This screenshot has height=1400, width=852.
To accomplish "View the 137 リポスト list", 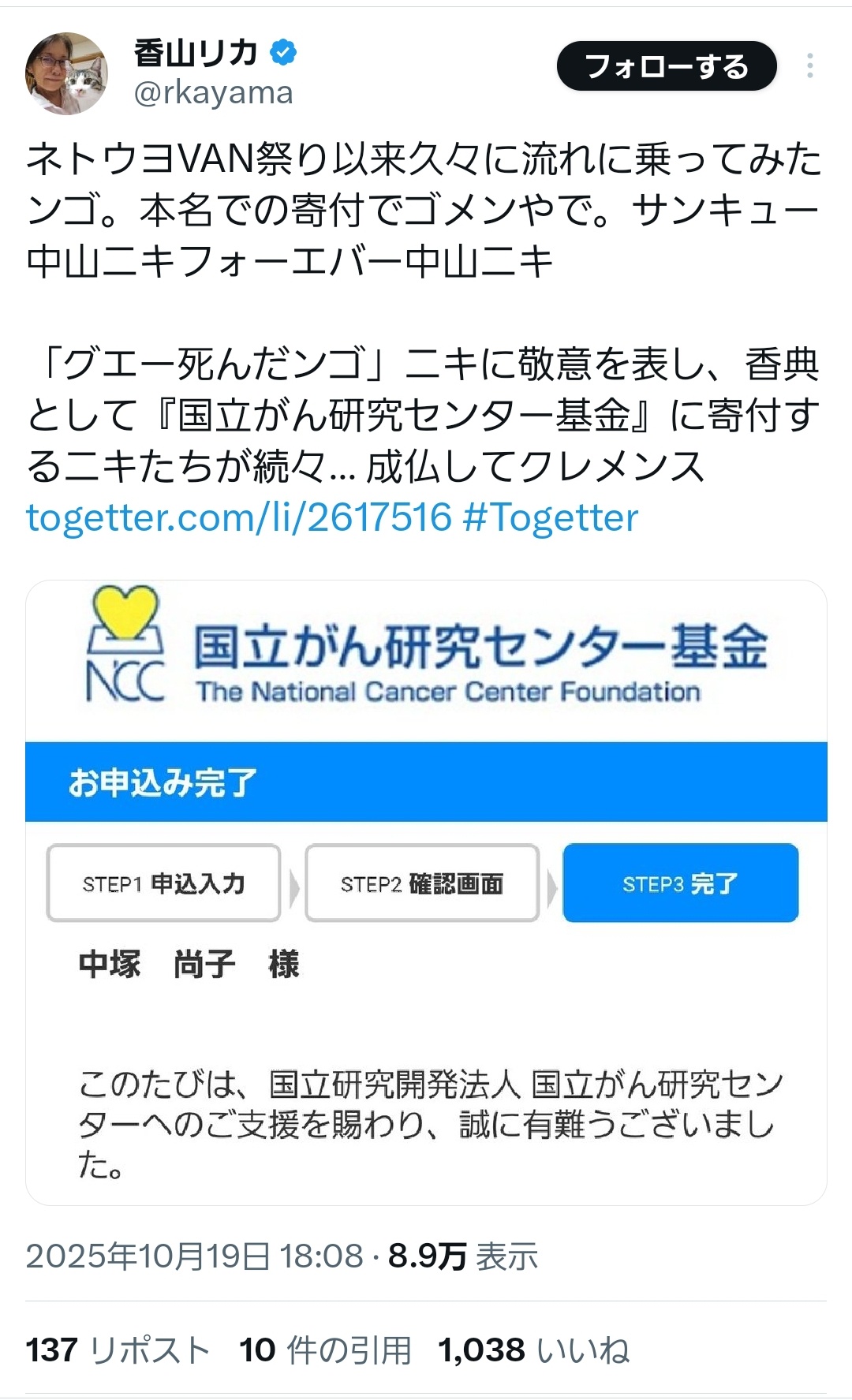I will 118,1350.
